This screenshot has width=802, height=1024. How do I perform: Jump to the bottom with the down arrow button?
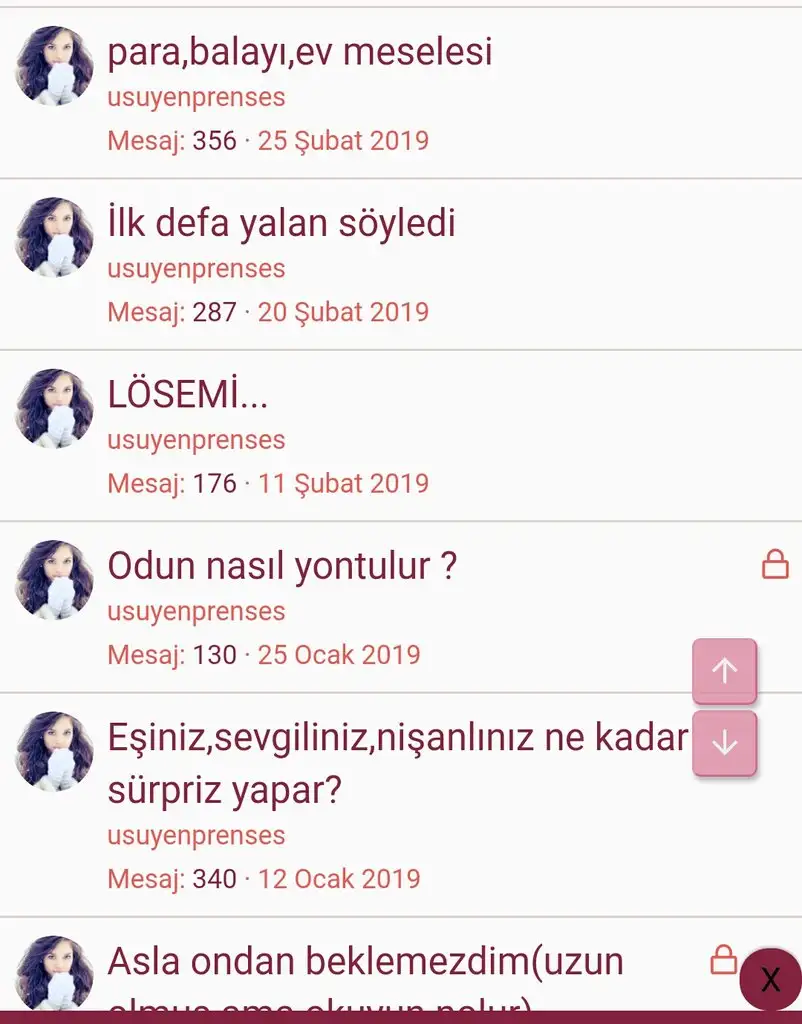click(x=724, y=744)
